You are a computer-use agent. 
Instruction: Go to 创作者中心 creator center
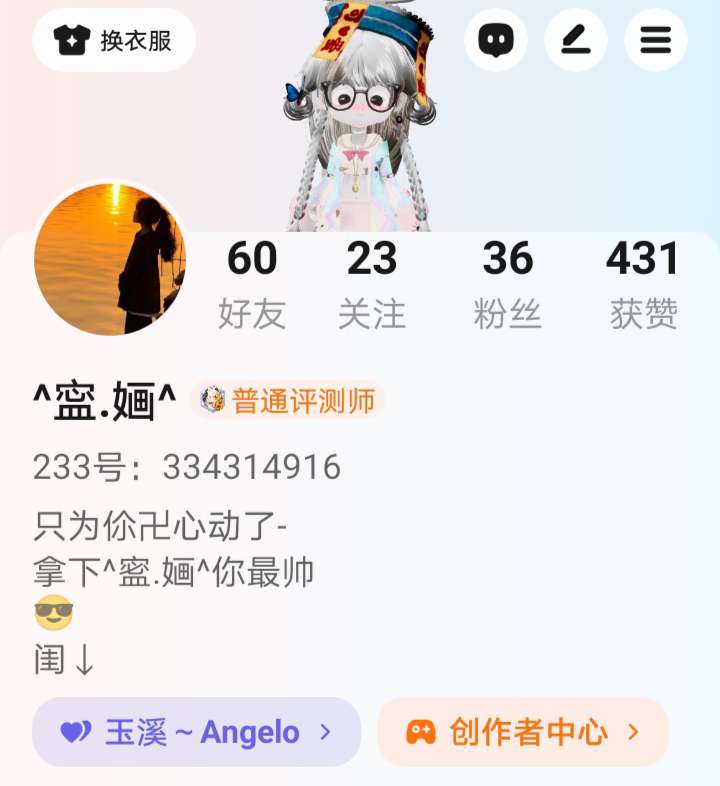tap(522, 732)
